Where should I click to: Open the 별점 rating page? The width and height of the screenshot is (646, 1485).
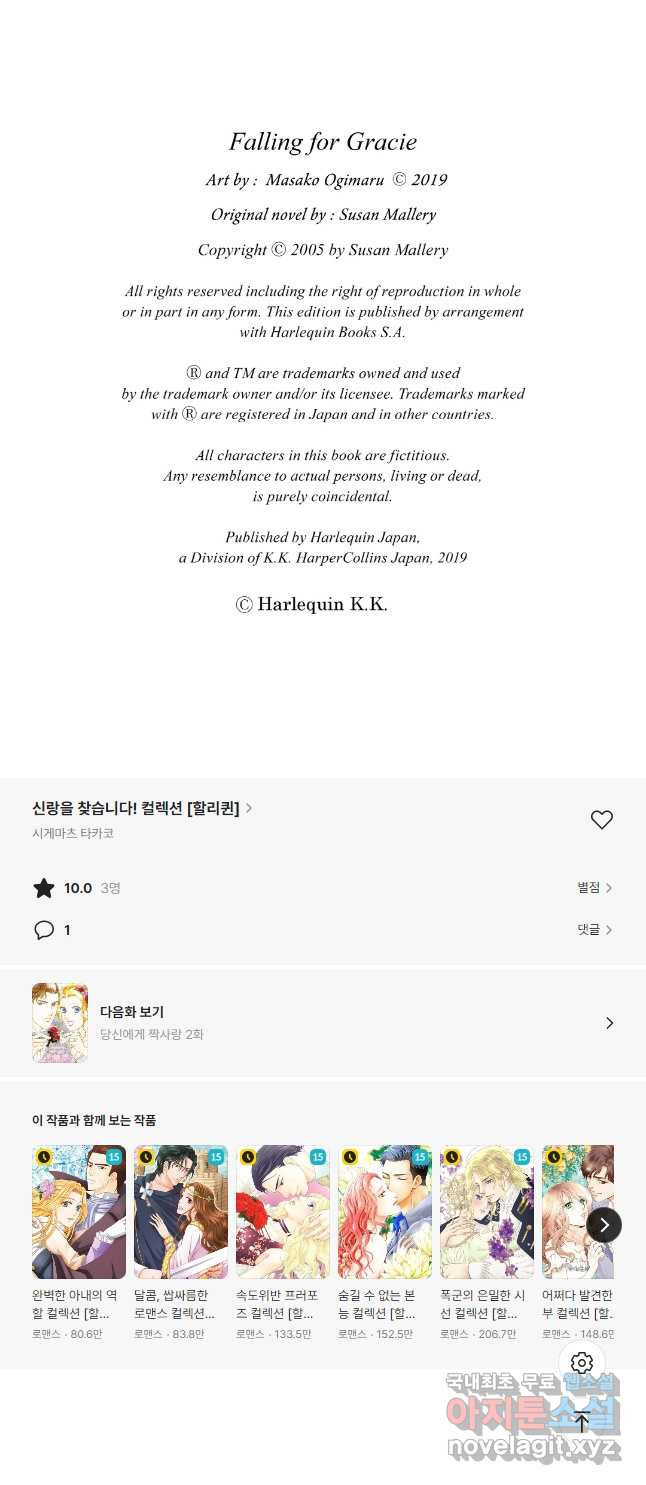pos(594,888)
